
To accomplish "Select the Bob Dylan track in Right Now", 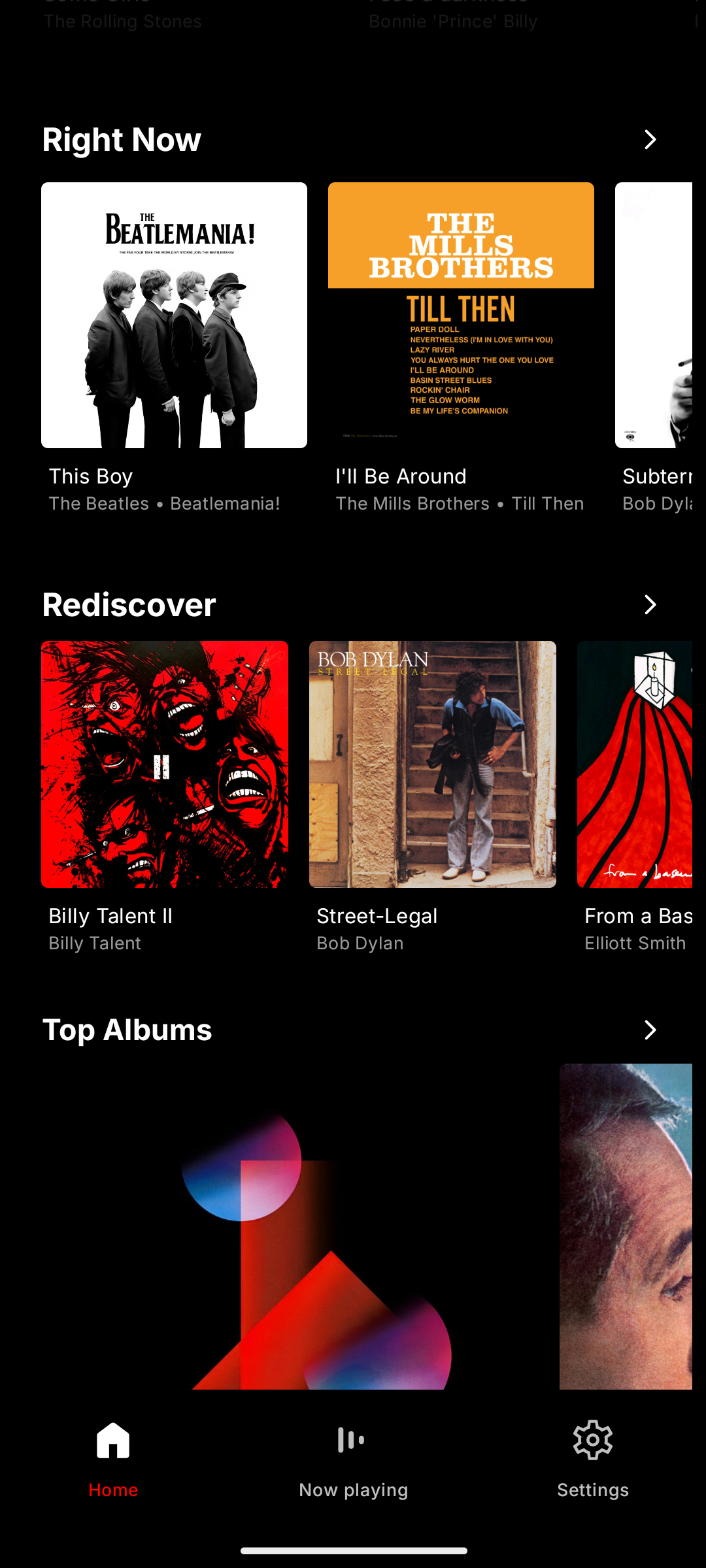I will [654, 316].
